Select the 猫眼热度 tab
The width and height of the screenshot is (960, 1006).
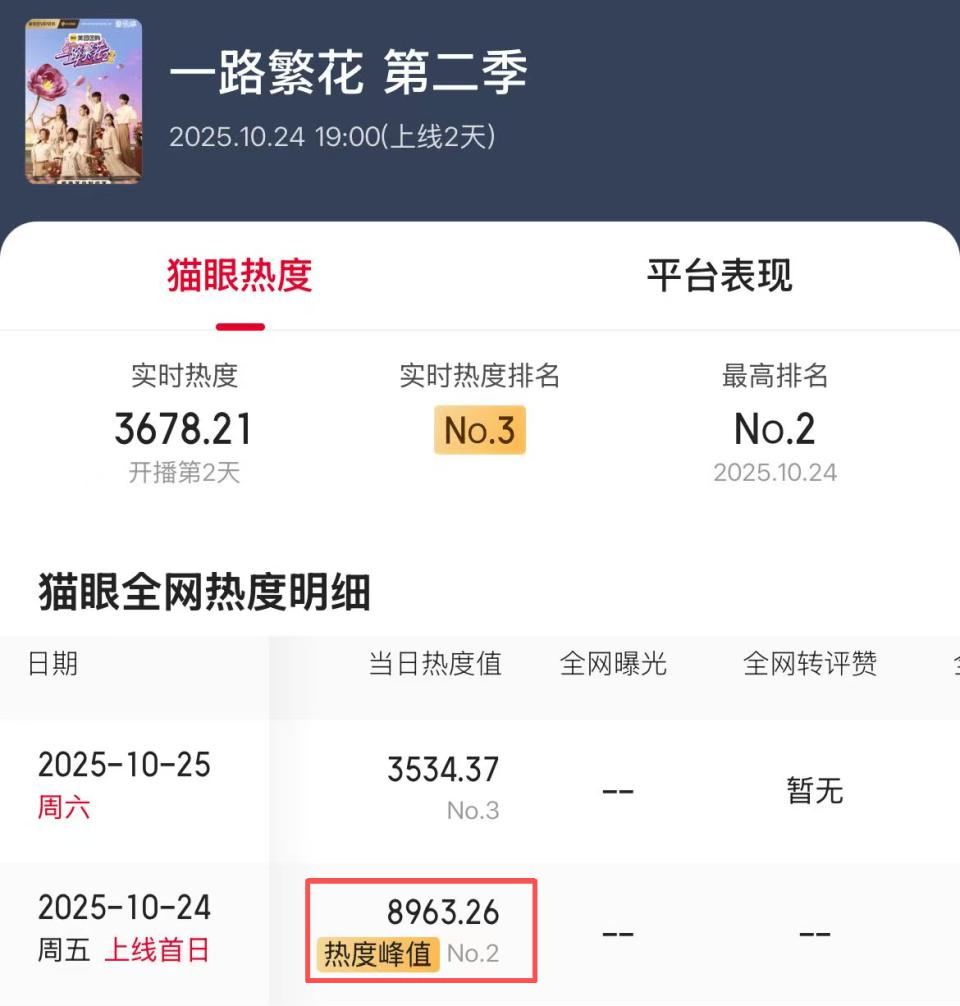pos(240,276)
